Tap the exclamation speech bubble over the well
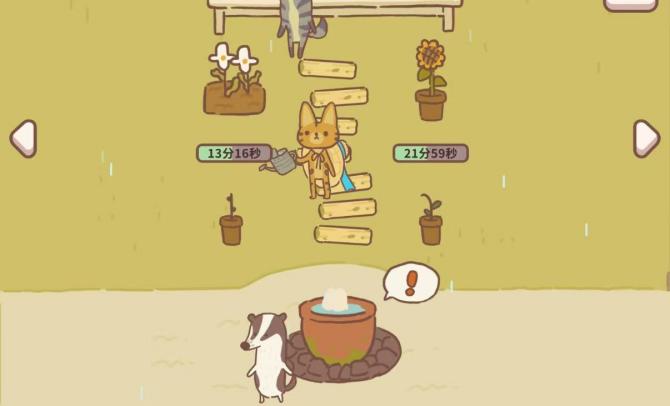The width and height of the screenshot is (670, 406). click(x=411, y=281)
